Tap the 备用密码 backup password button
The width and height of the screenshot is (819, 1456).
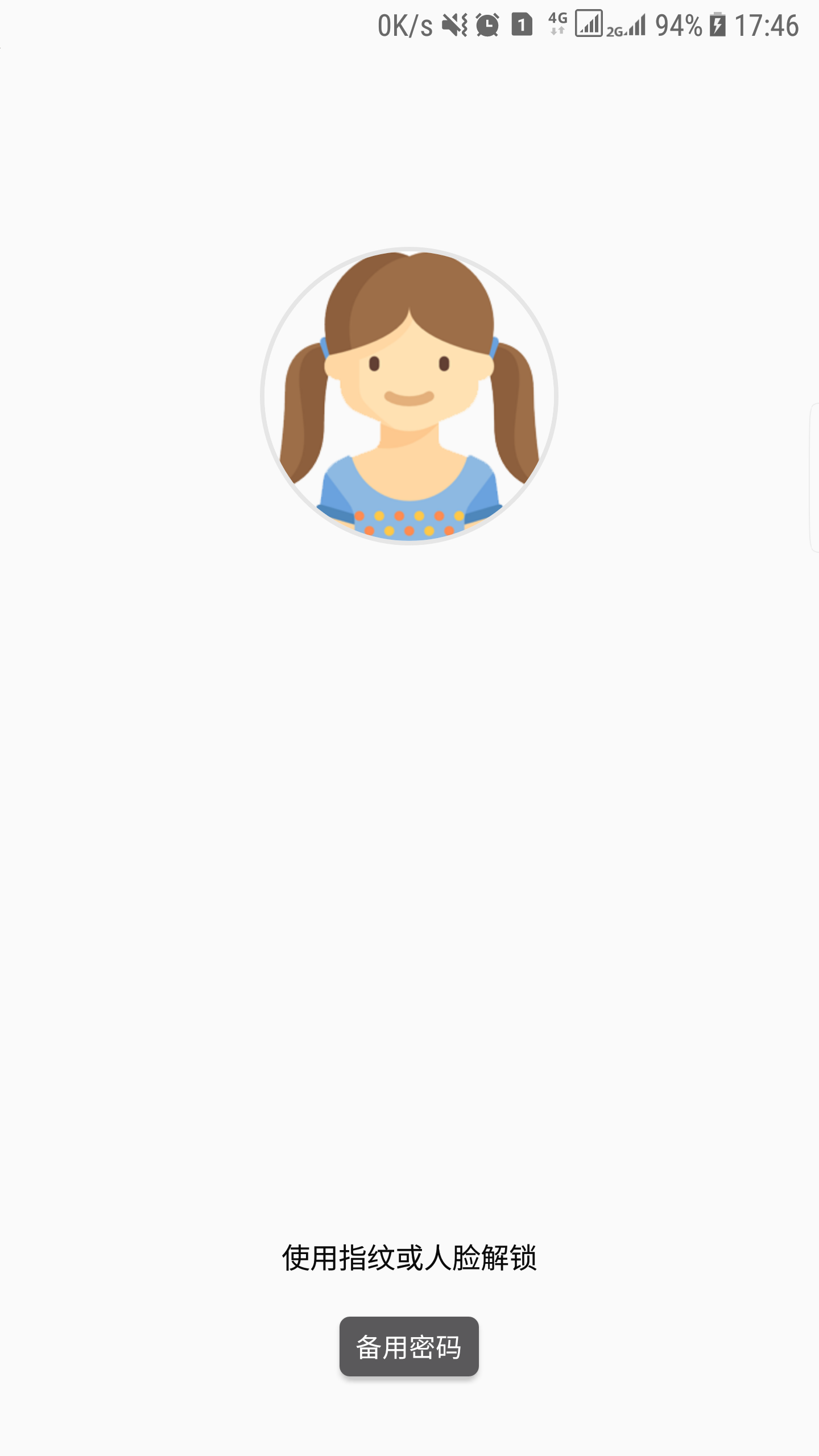tap(409, 1346)
